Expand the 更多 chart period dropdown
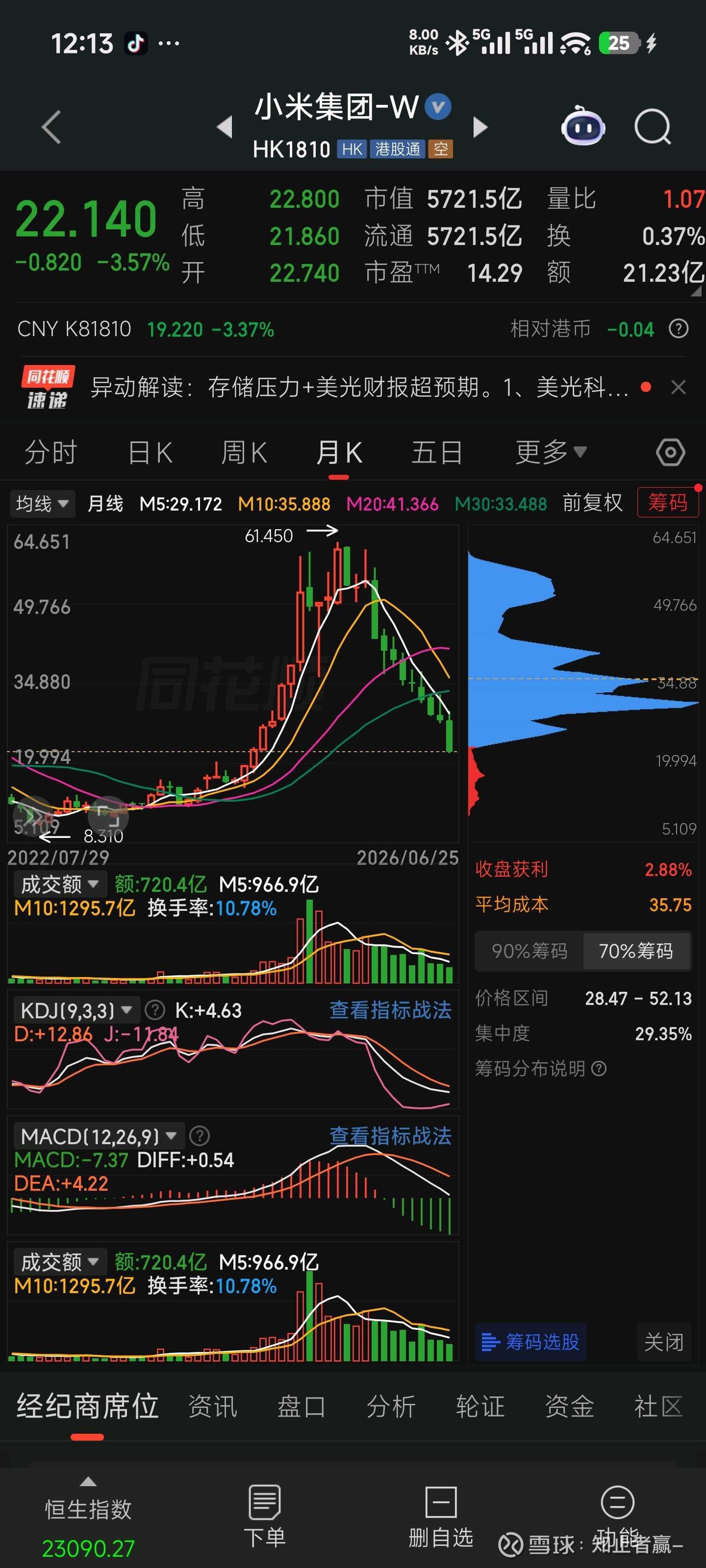706x1568 pixels. (x=551, y=452)
